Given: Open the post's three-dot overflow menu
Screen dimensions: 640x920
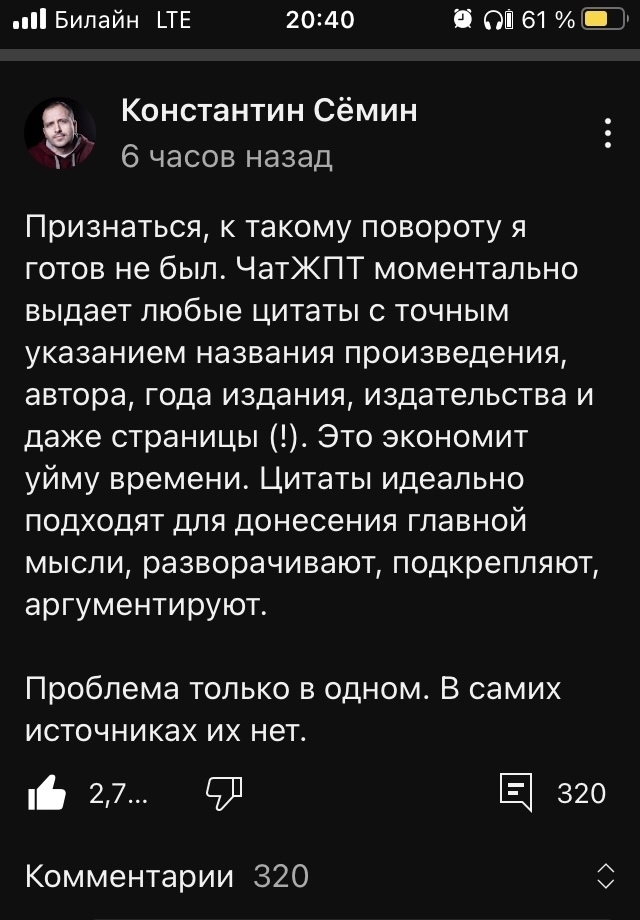Looking at the screenshot, I should click(x=608, y=134).
